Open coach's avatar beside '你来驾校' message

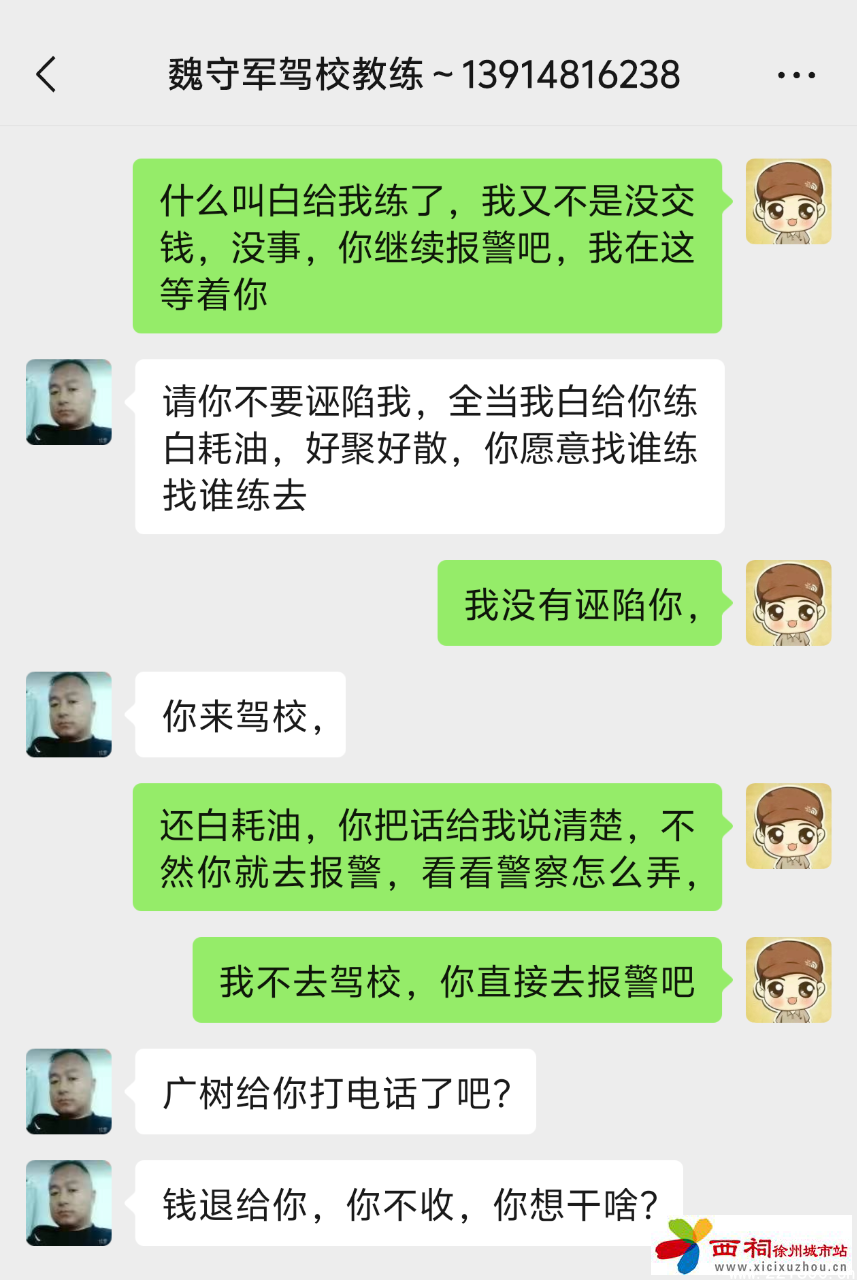click(x=68, y=714)
